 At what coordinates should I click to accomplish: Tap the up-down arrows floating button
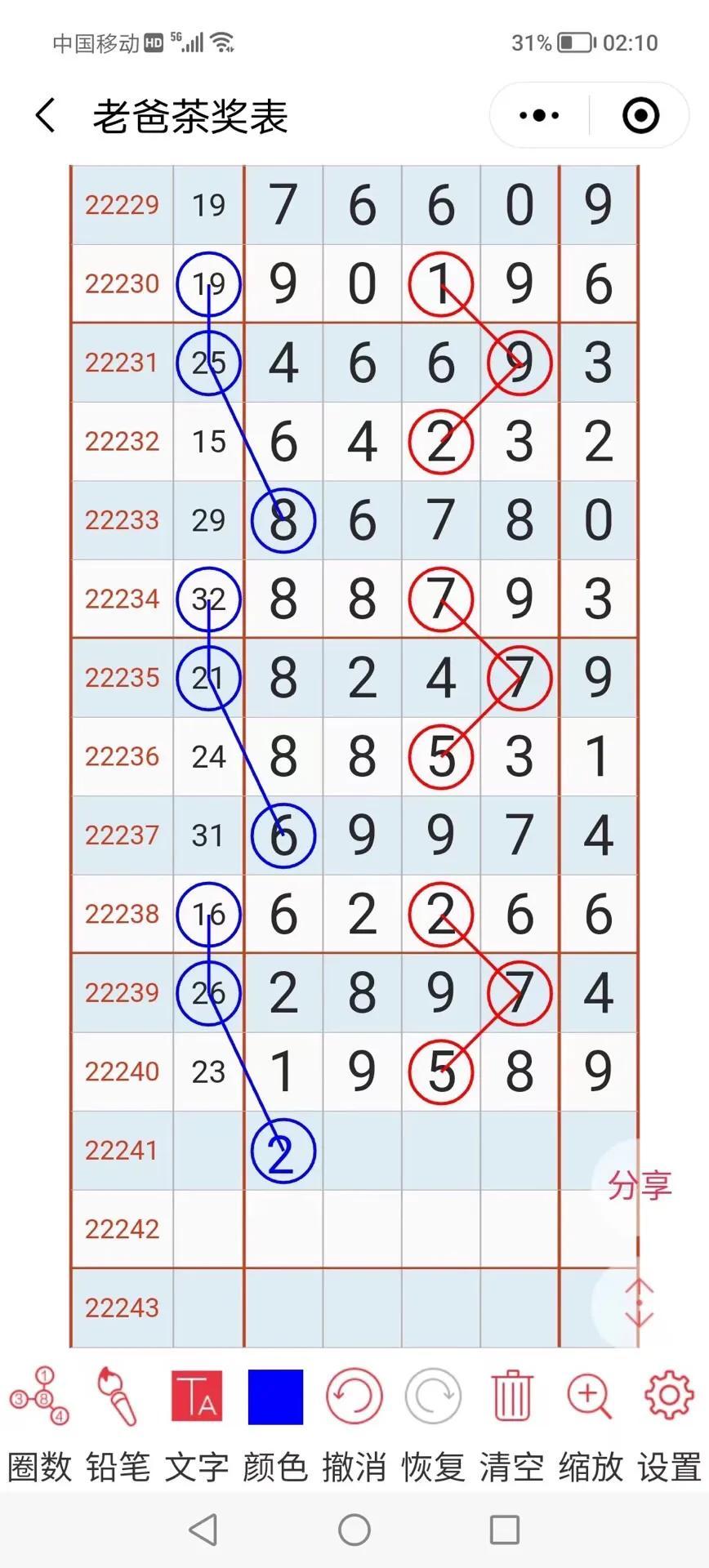click(639, 1303)
